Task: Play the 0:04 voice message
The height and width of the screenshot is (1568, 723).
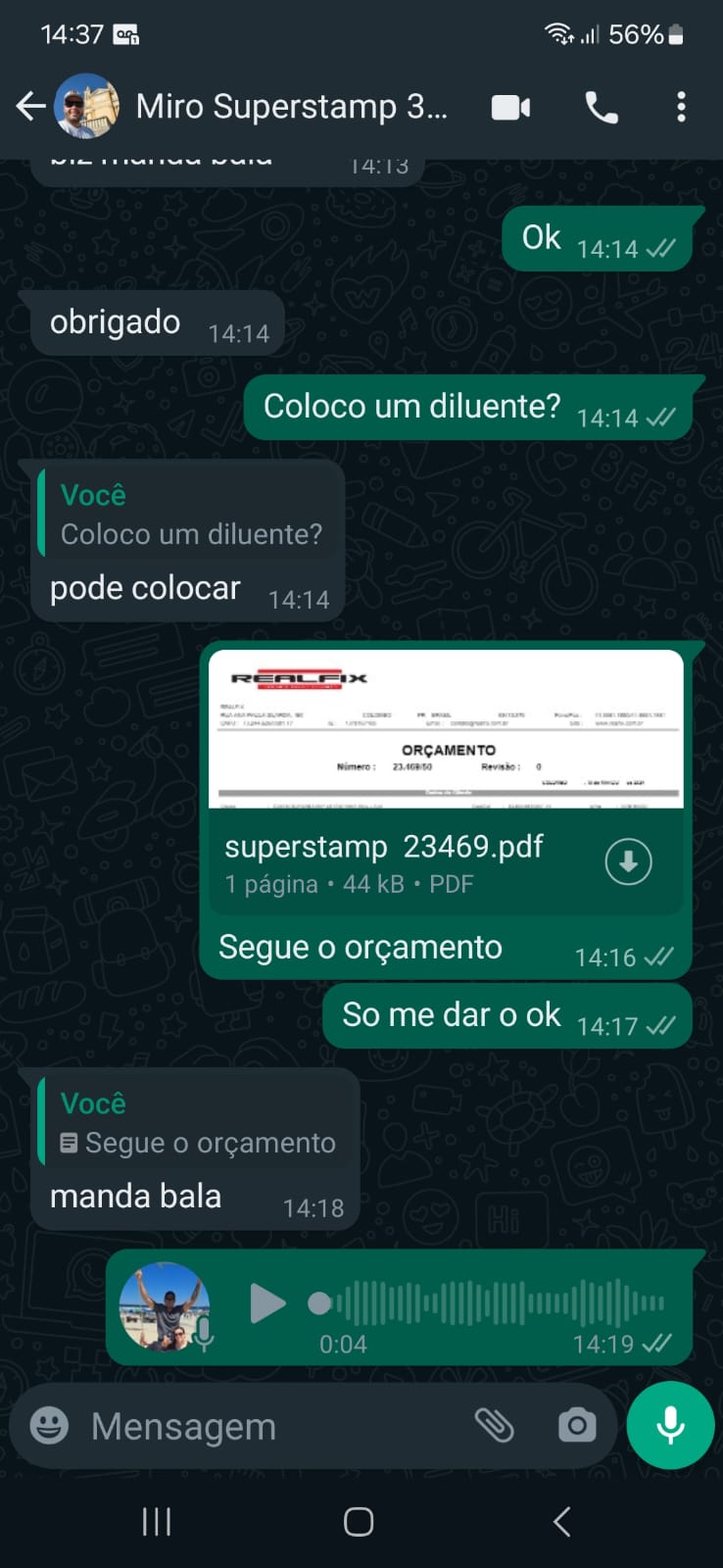Action: click(x=266, y=1303)
